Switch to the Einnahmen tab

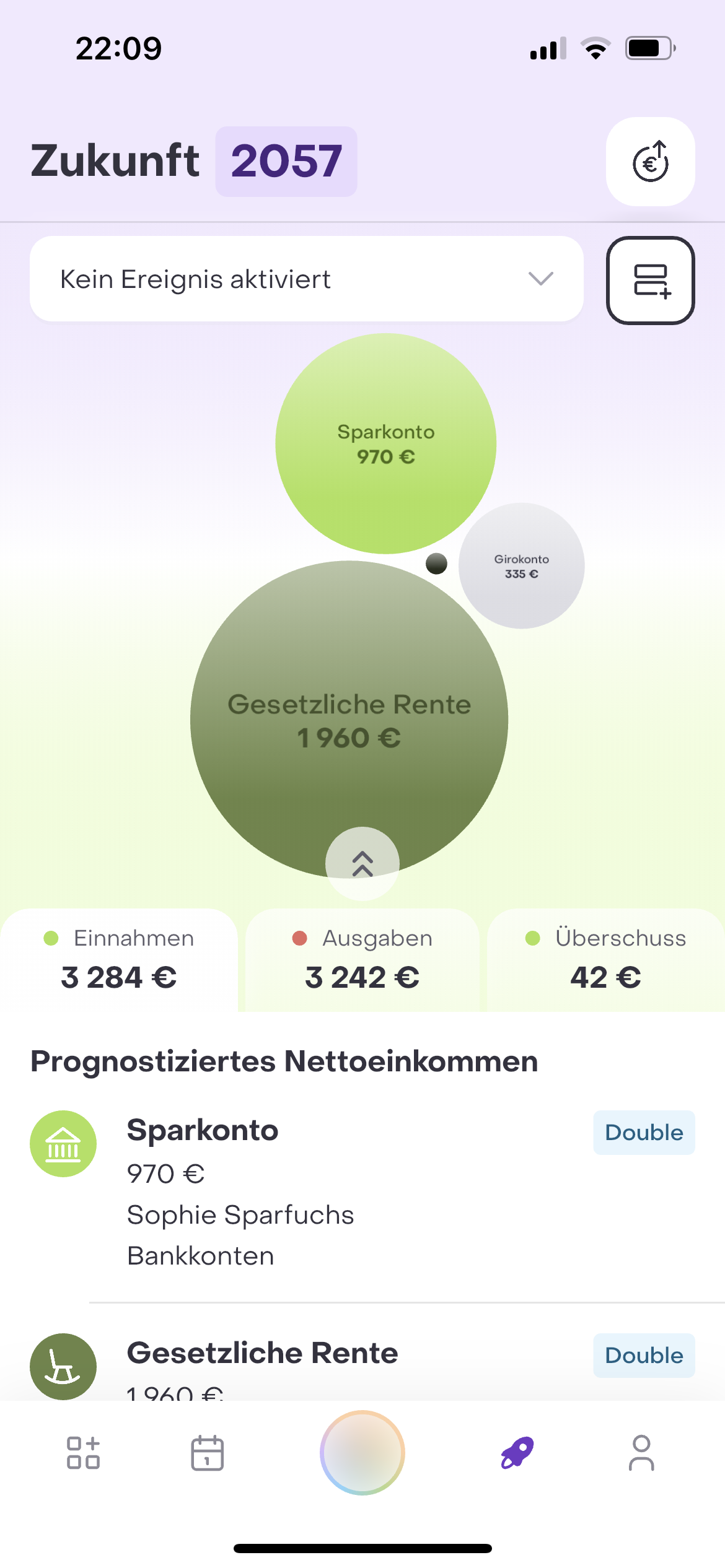point(119,960)
